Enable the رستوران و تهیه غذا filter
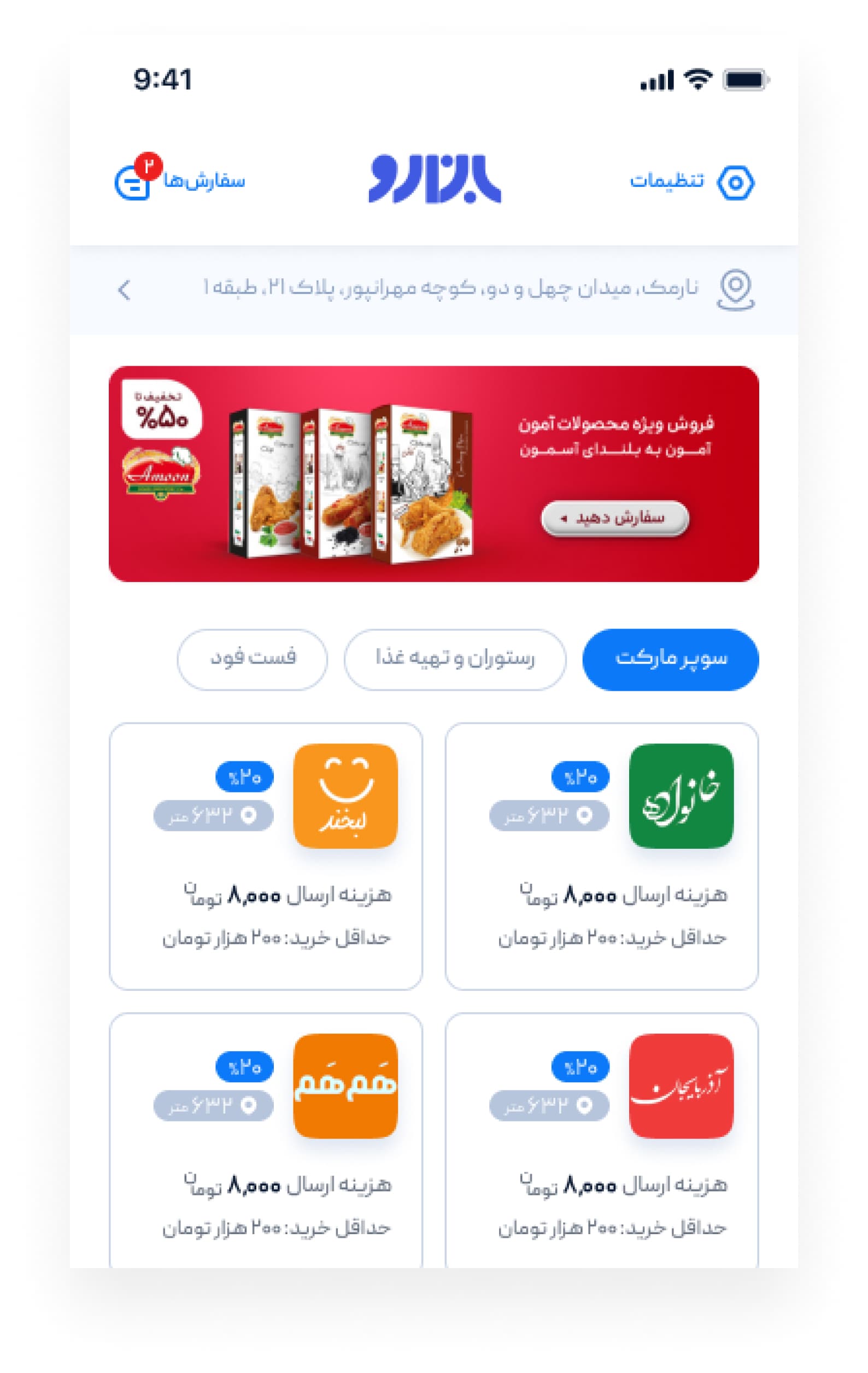The width and height of the screenshot is (868, 1373). click(x=454, y=659)
